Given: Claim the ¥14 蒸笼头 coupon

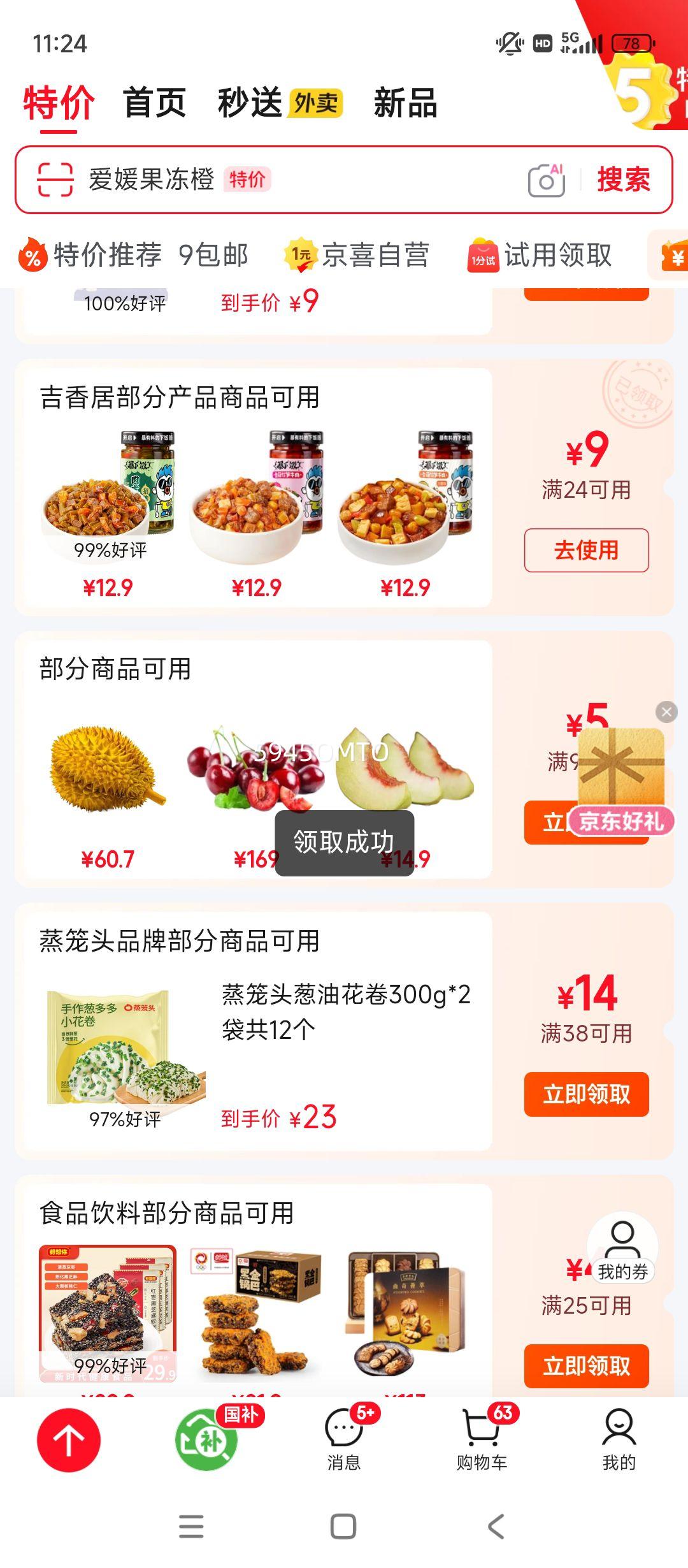Looking at the screenshot, I should 586,1094.
